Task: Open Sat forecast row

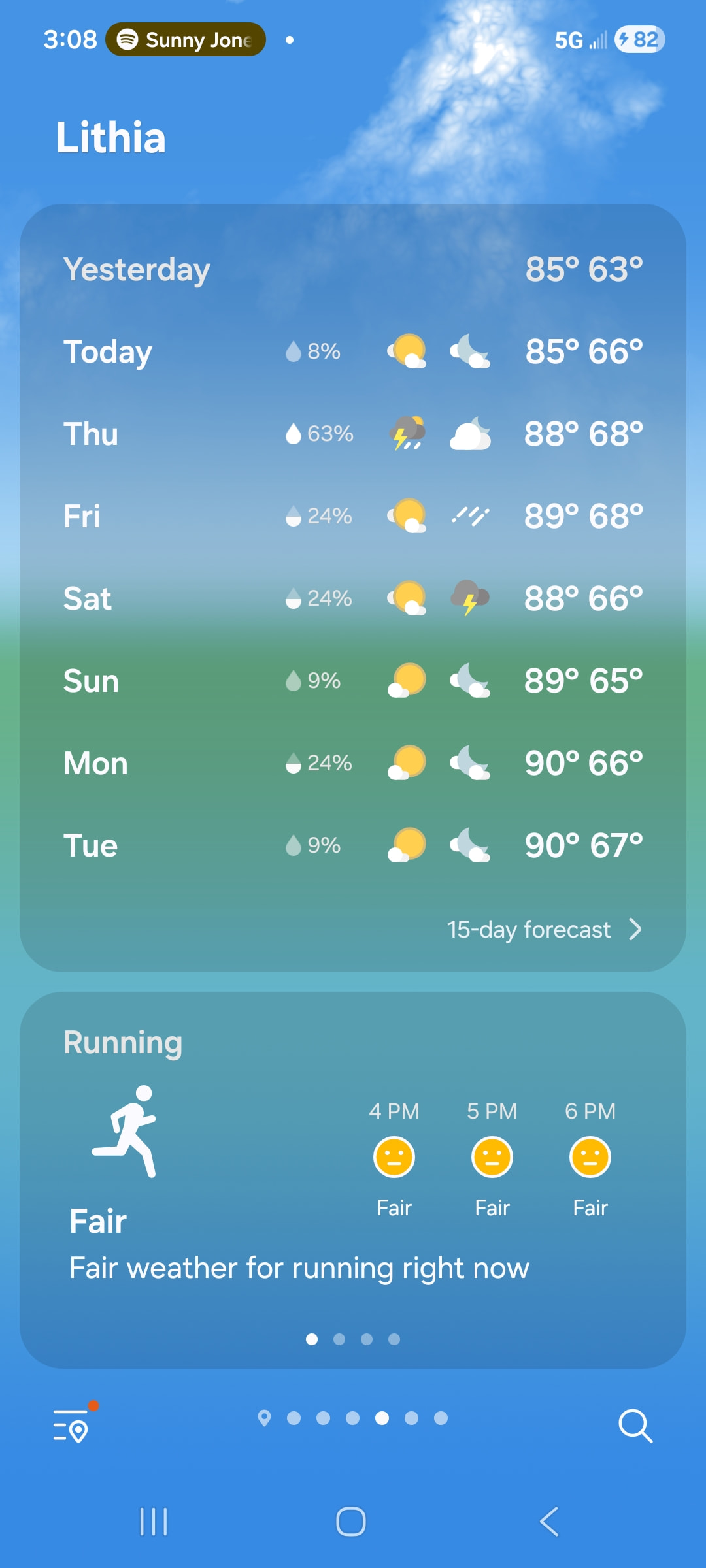Action: [x=353, y=598]
